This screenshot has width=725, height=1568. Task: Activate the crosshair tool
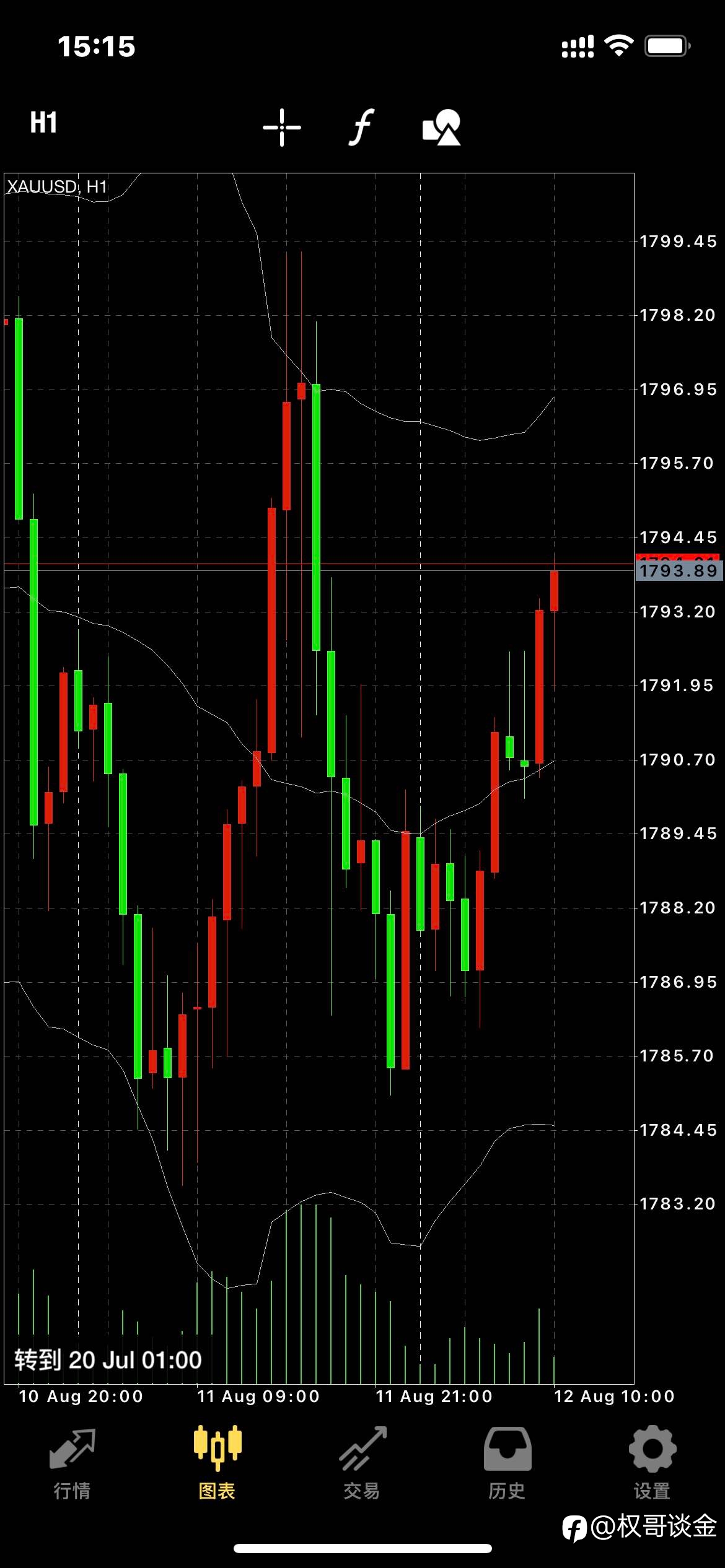coord(282,128)
